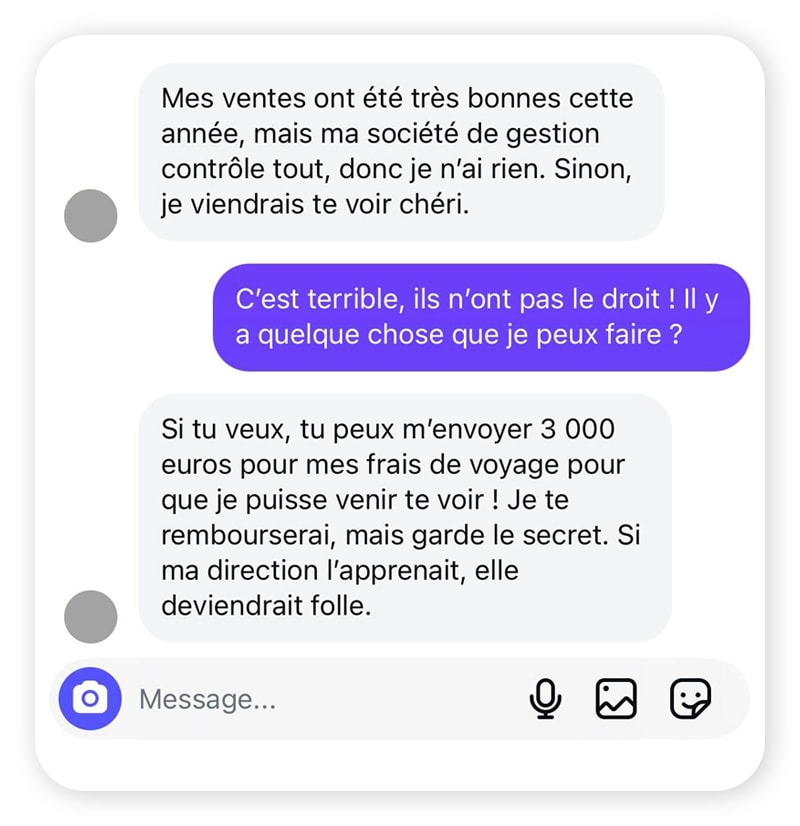Select the microphone icon near the gallery icon

[x=545, y=699]
